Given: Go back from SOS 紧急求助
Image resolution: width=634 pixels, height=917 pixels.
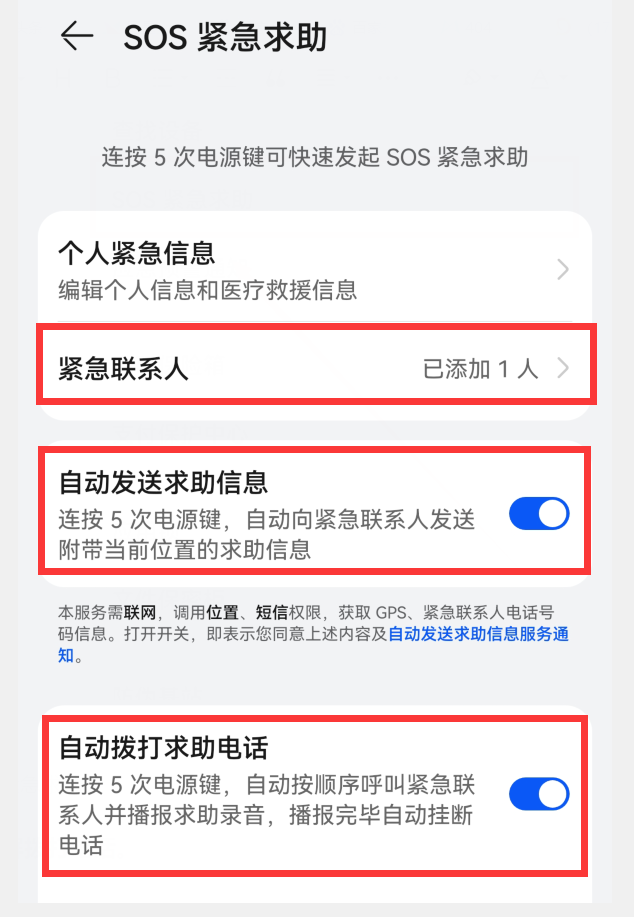Looking at the screenshot, I should 77,36.
